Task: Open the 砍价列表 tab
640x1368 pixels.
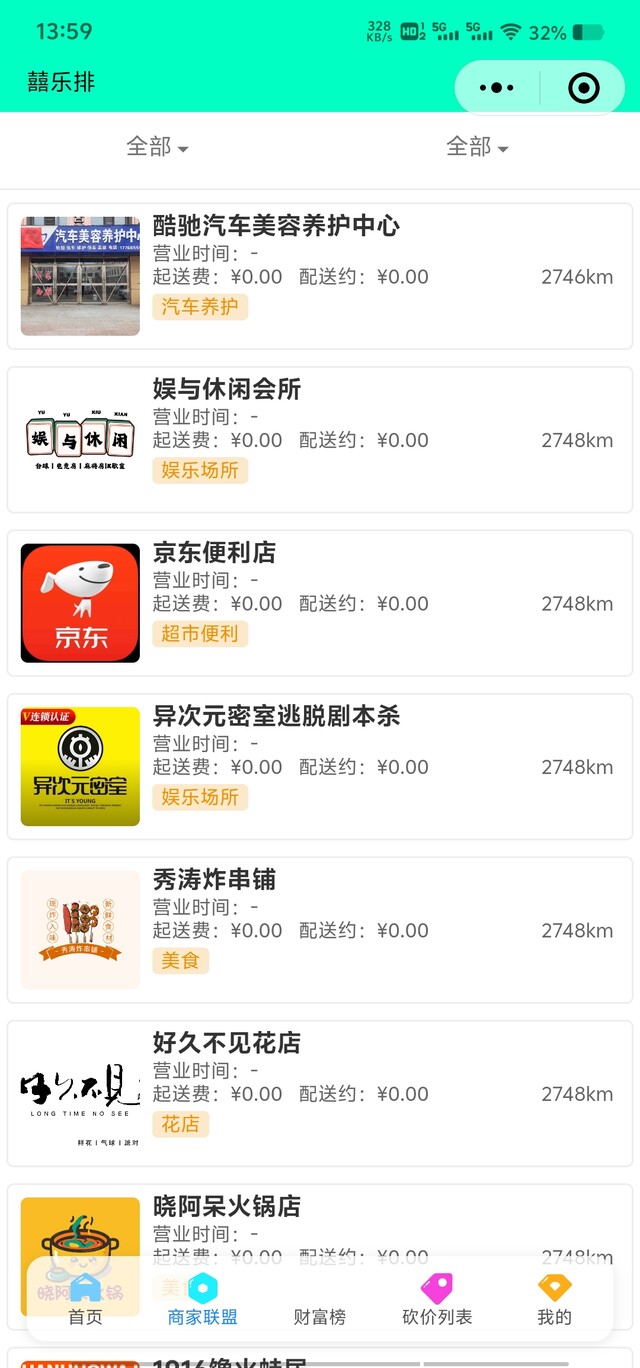Action: click(437, 1300)
